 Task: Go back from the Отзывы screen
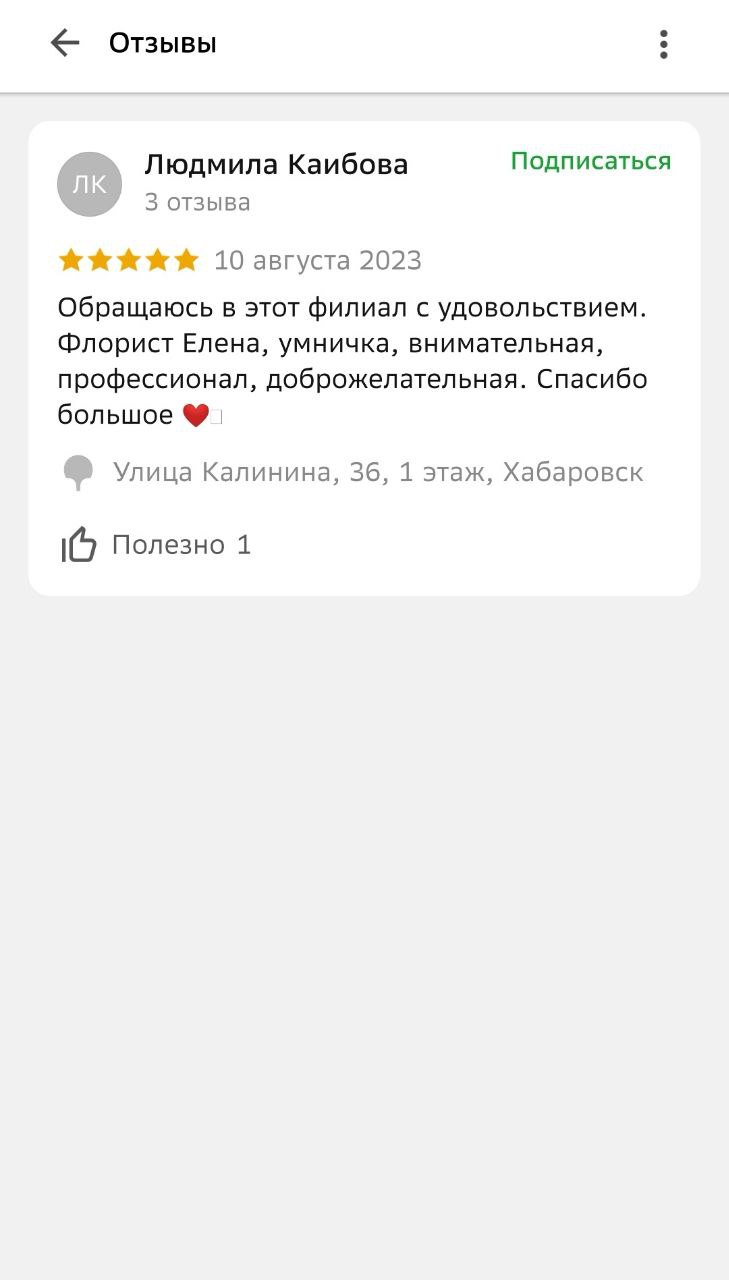65,43
